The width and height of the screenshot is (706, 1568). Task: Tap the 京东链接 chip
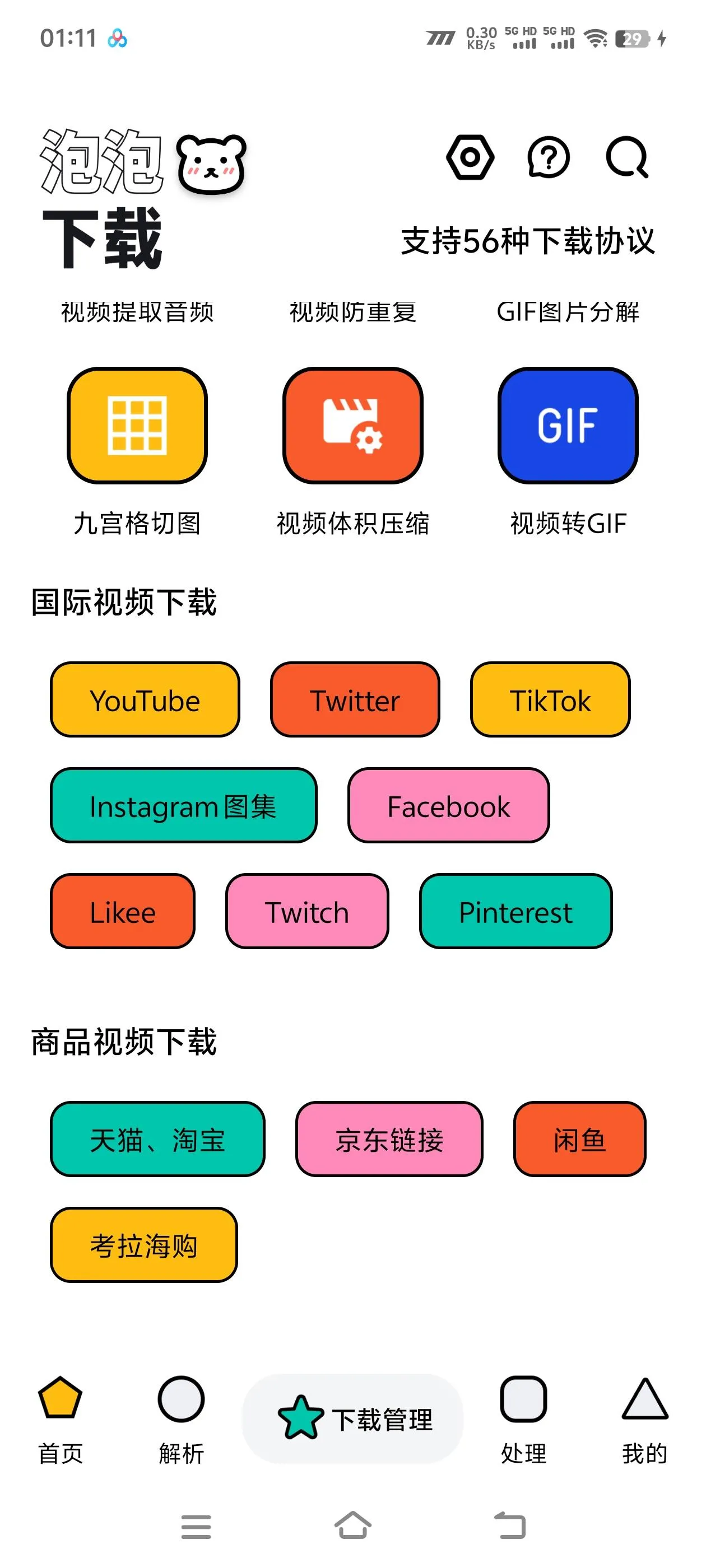click(389, 1140)
